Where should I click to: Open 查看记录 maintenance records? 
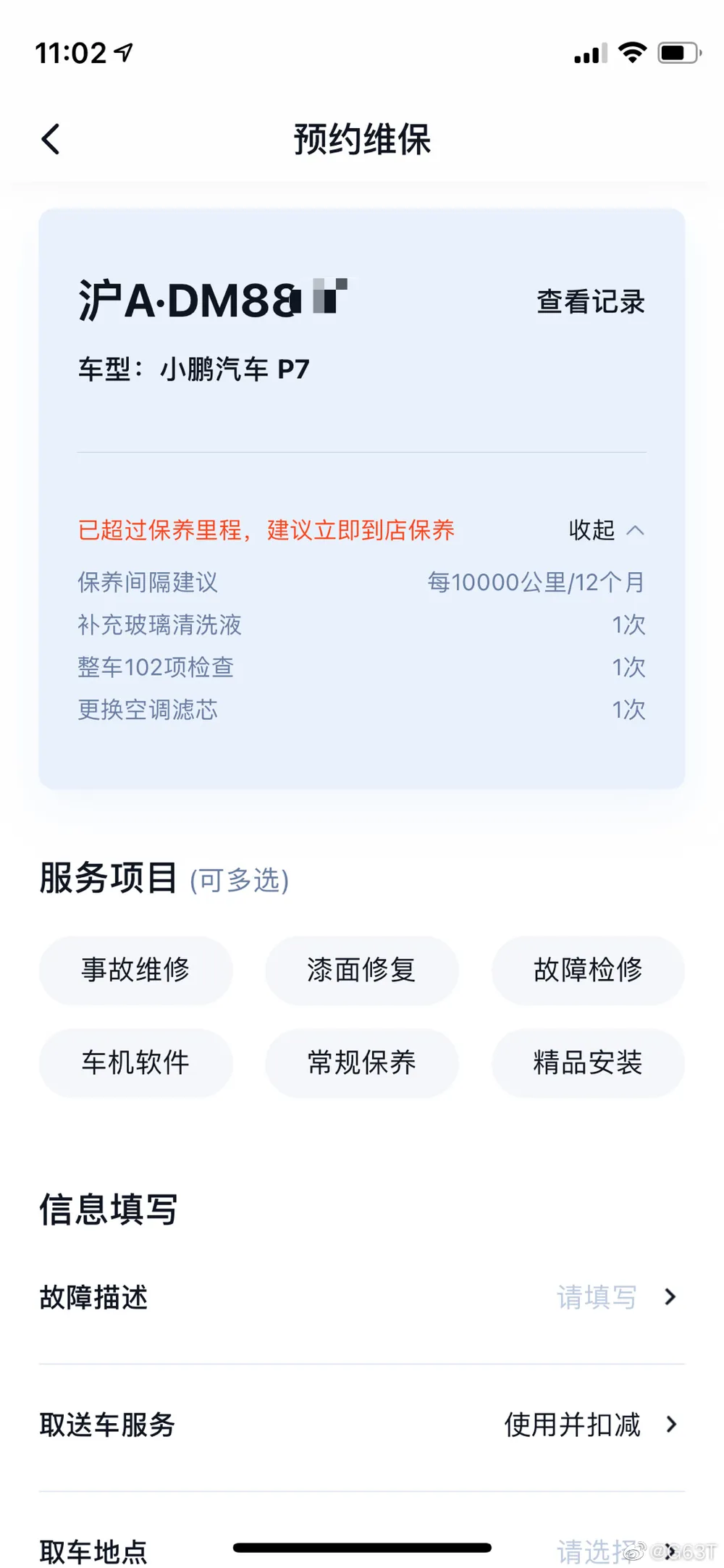click(591, 302)
